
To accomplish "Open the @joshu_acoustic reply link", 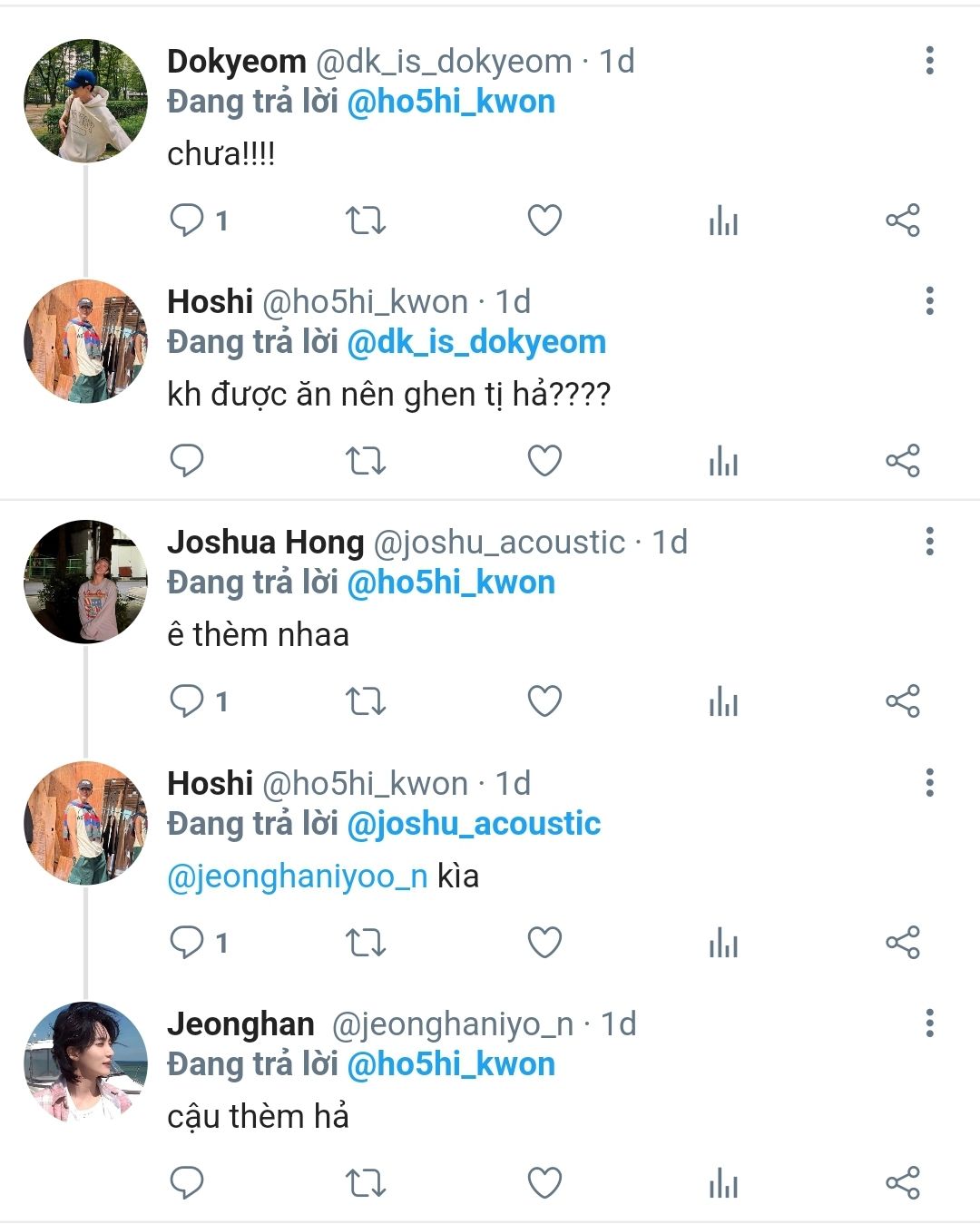I will (x=474, y=824).
